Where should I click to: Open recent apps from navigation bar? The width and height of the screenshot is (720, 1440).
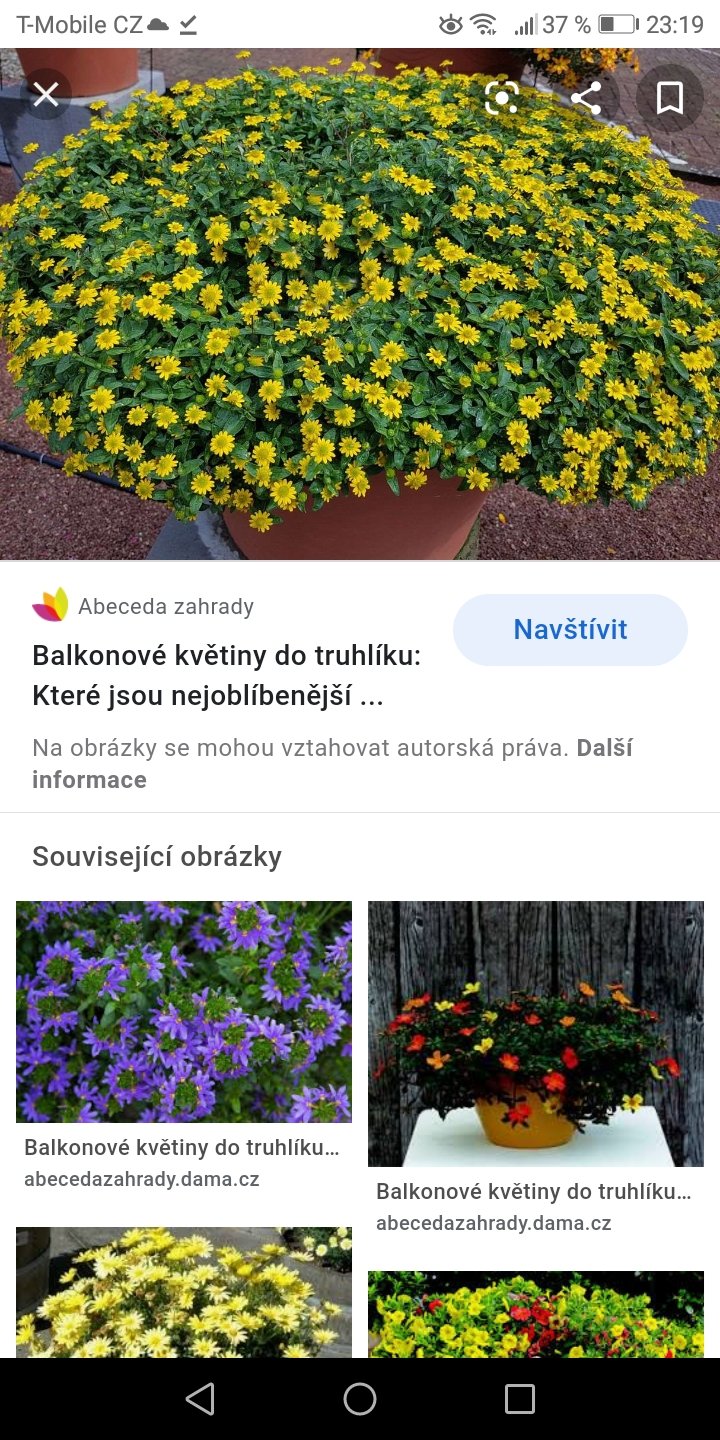(x=519, y=1399)
